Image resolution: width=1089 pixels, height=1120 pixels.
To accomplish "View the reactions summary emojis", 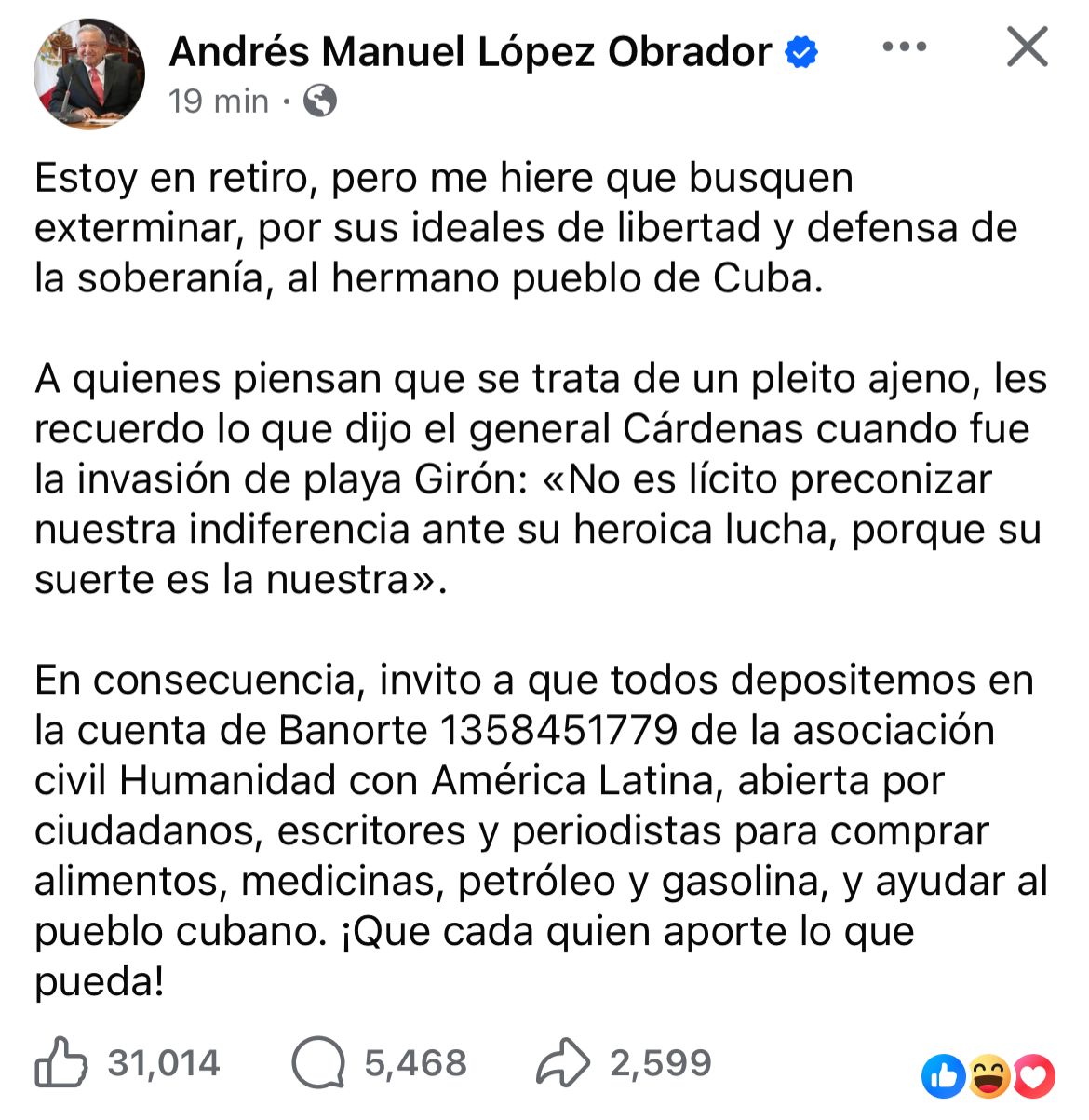I will (x=988, y=1076).
